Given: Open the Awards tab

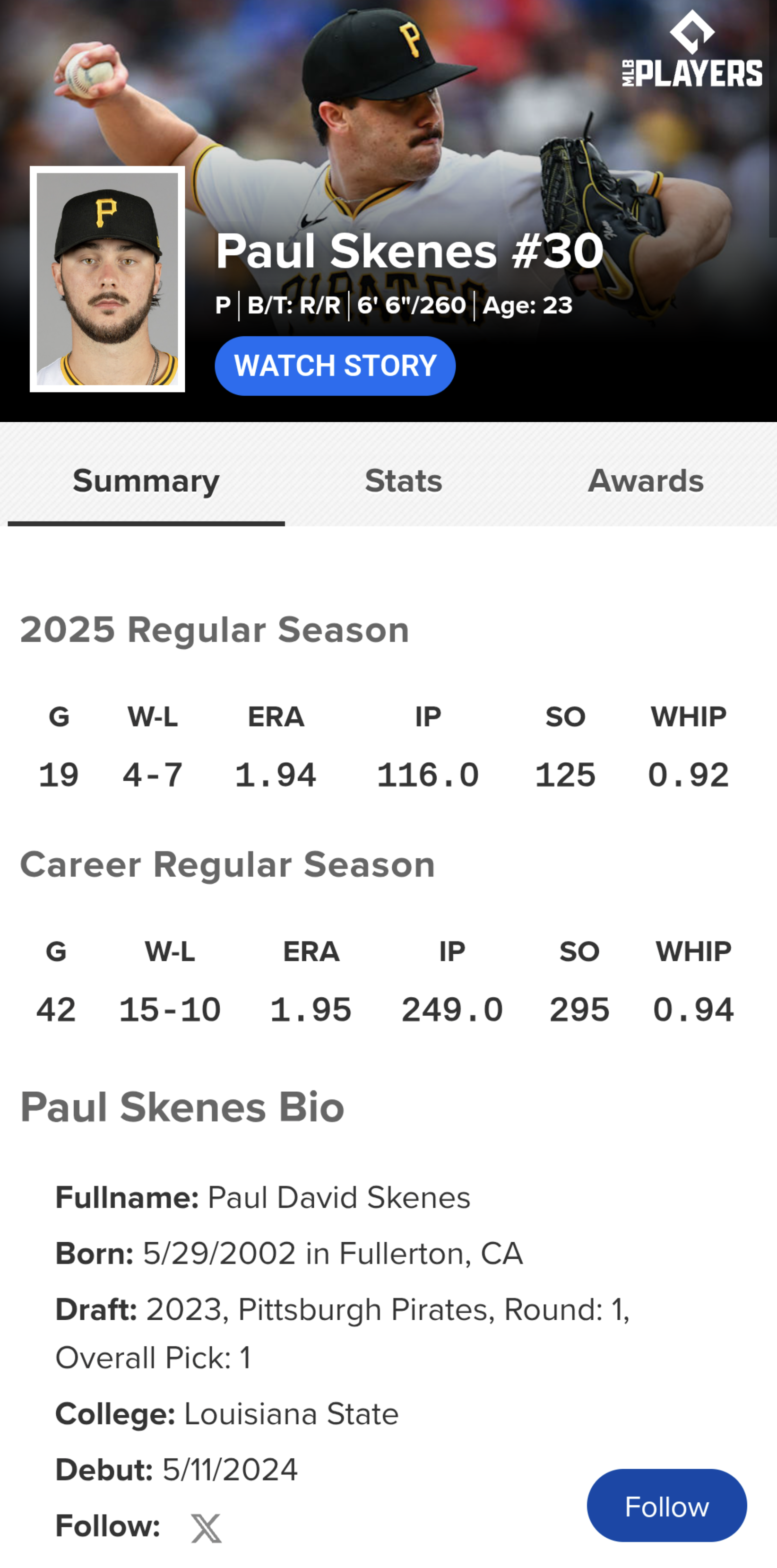Looking at the screenshot, I should point(646,481).
